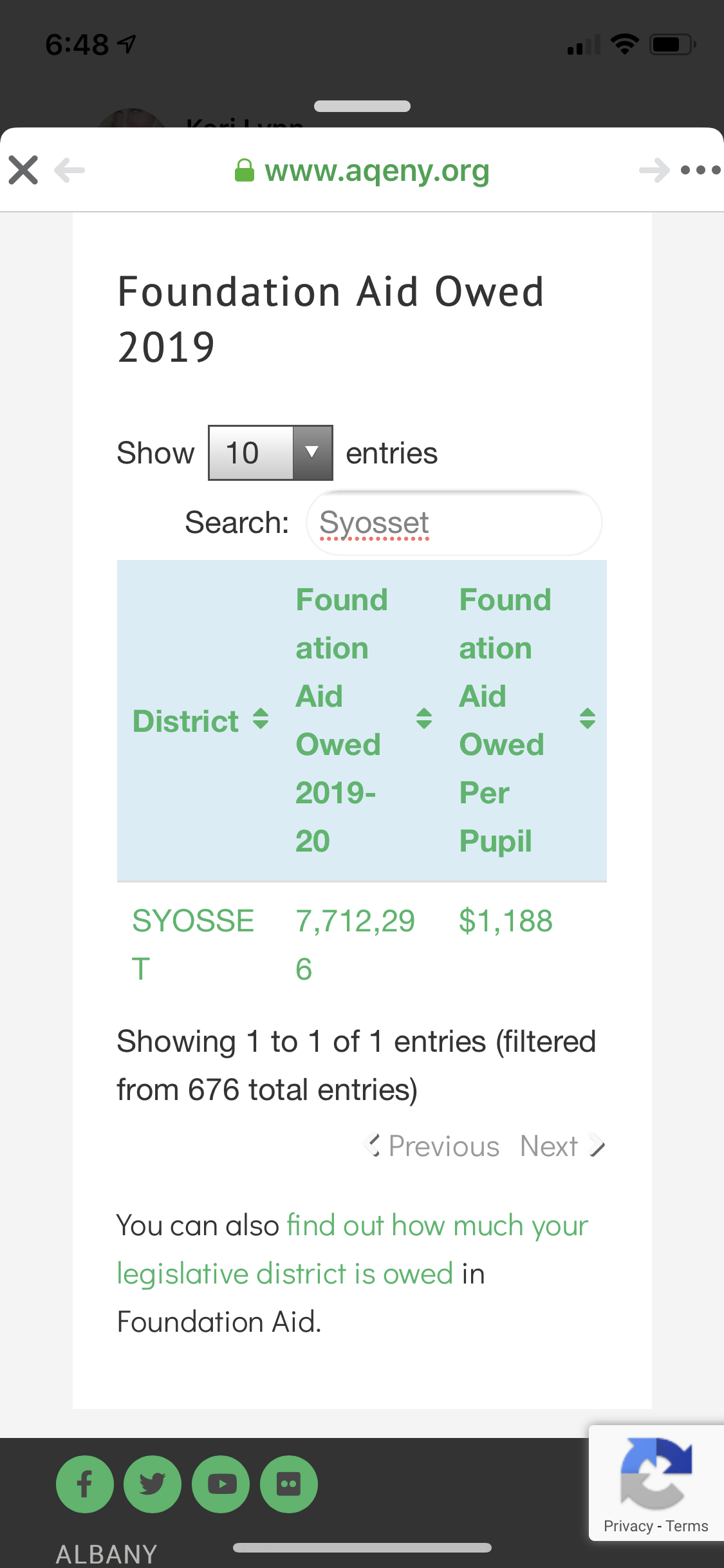Sort by Foundation Aid Owed Per Pupil
Viewport: 724px width, 1568px height.
coord(526,720)
